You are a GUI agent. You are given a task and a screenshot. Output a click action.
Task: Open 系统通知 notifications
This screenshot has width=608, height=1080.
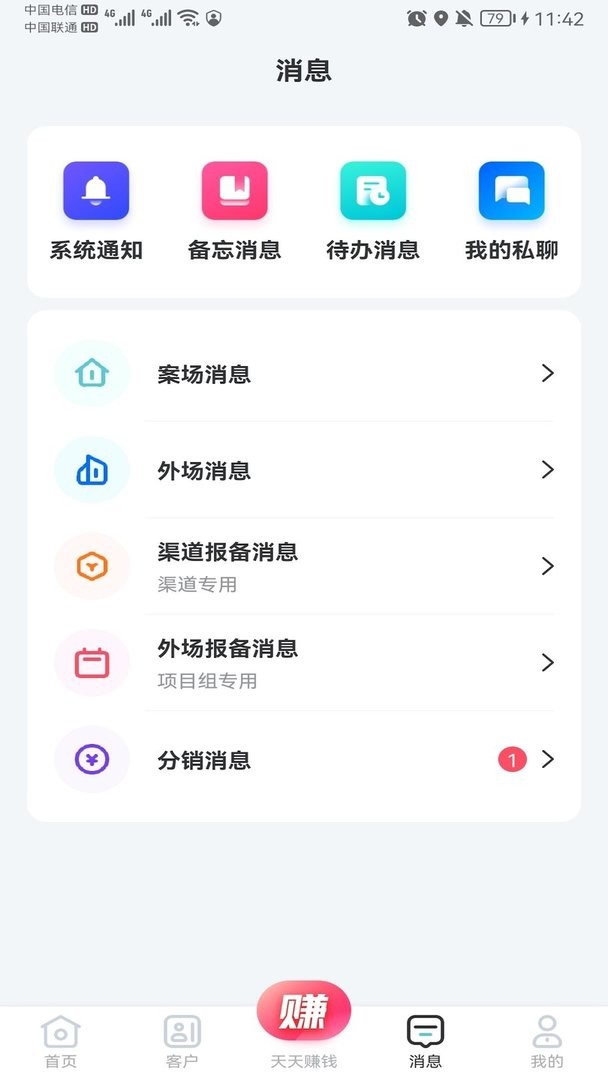coord(96,210)
